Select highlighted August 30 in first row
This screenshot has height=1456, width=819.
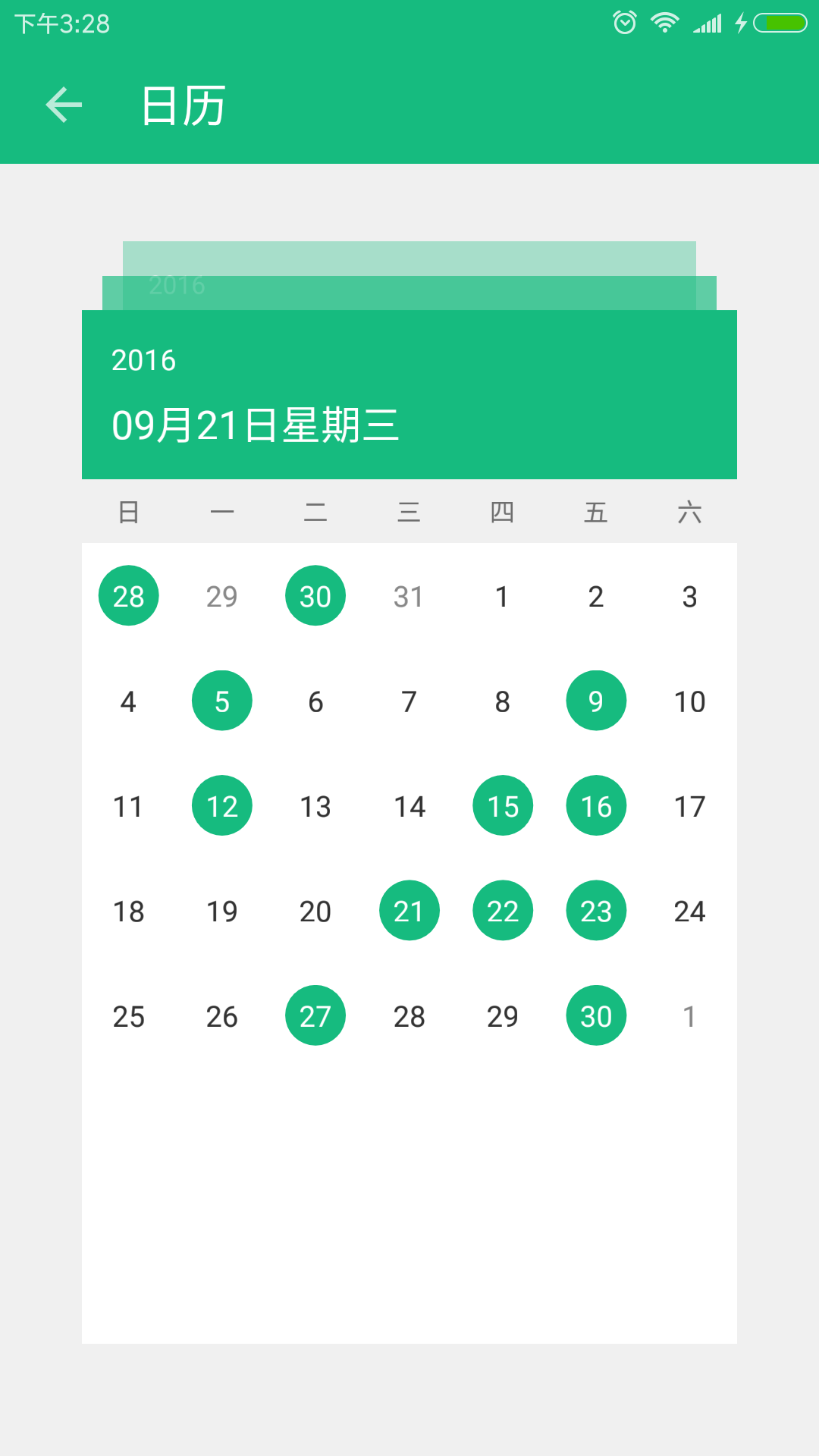pyautogui.click(x=315, y=596)
